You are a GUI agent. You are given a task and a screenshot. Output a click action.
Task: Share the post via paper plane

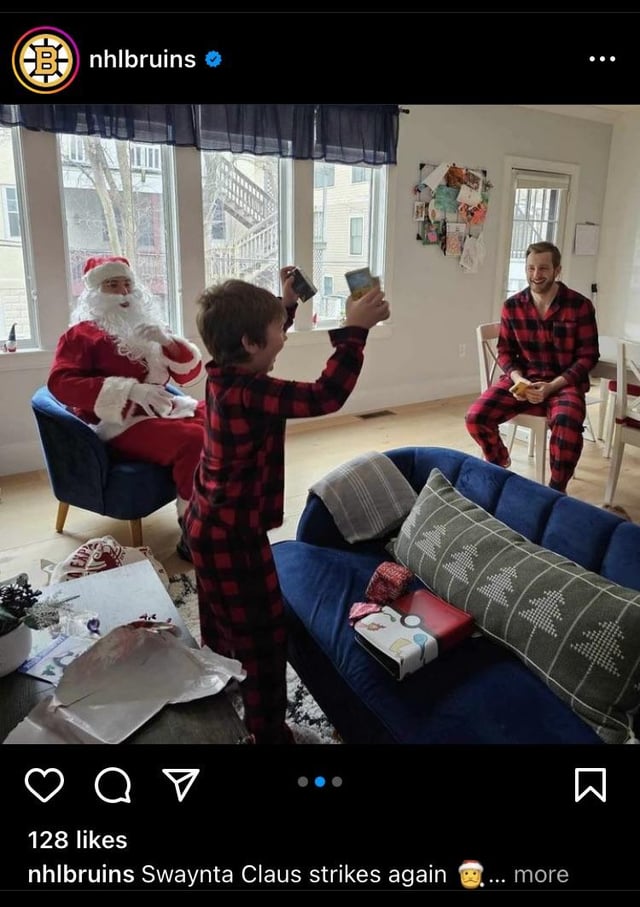pos(181,784)
